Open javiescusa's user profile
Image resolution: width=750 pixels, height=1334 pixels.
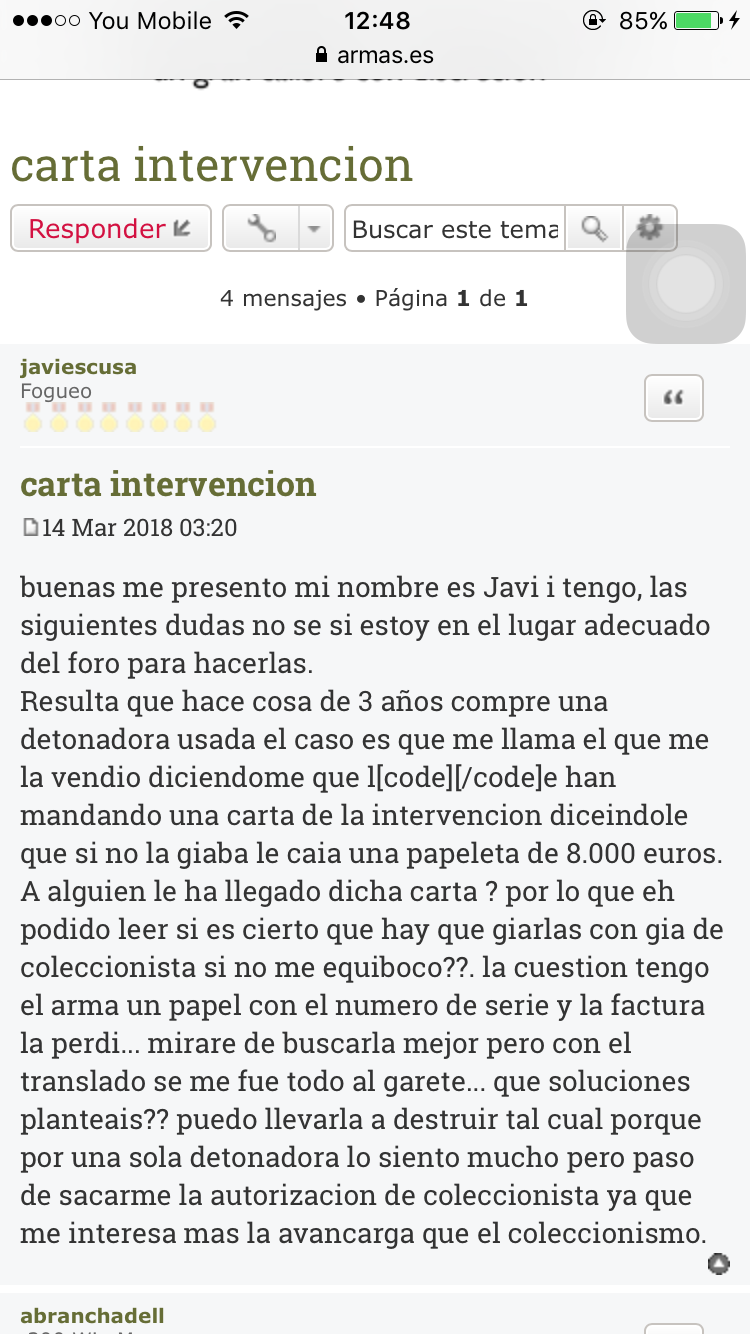pos(78,367)
